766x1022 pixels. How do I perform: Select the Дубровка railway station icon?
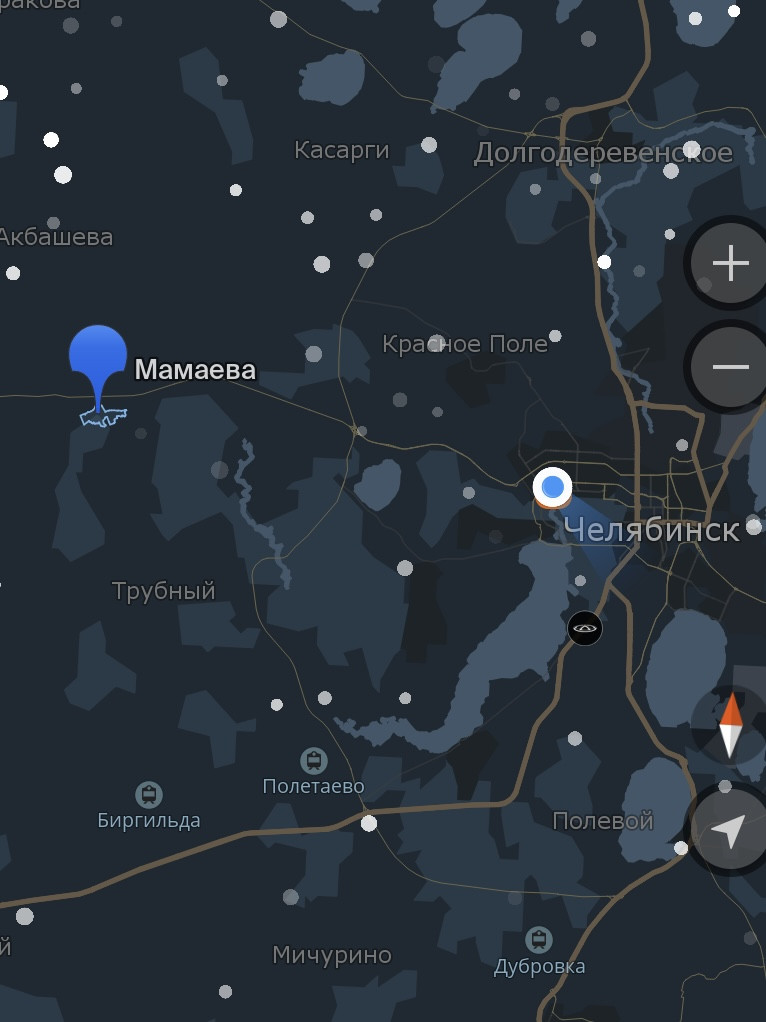coord(539,940)
